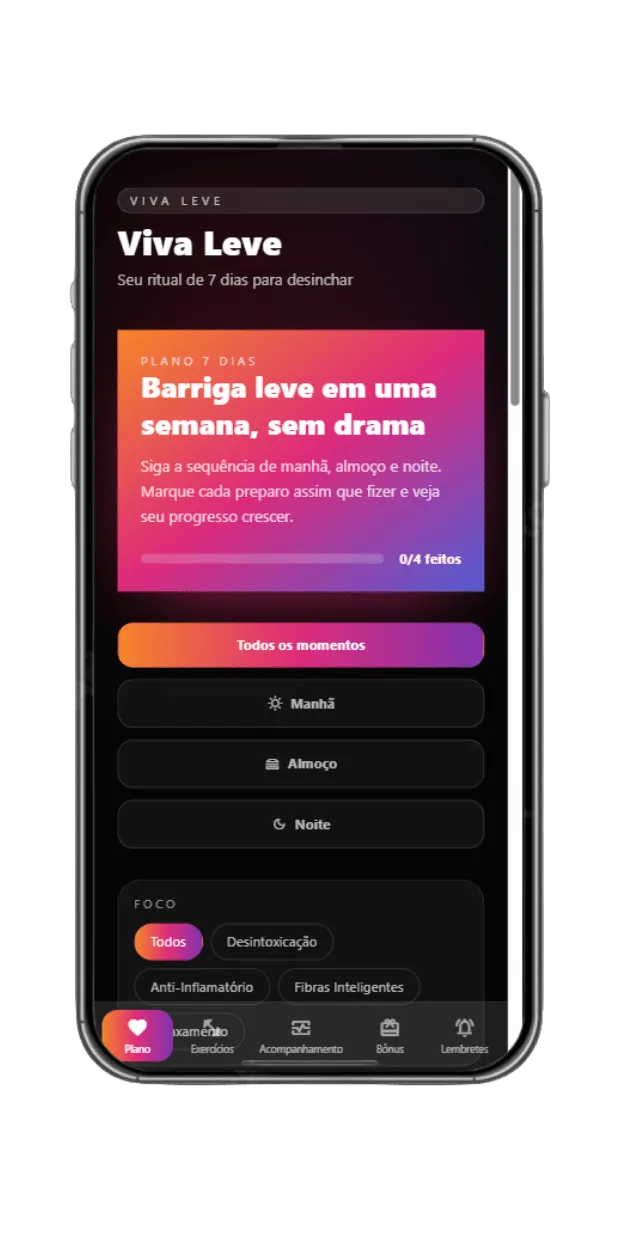Select the Todos focus chip
This screenshot has width=617, height=1235.
click(x=168, y=942)
